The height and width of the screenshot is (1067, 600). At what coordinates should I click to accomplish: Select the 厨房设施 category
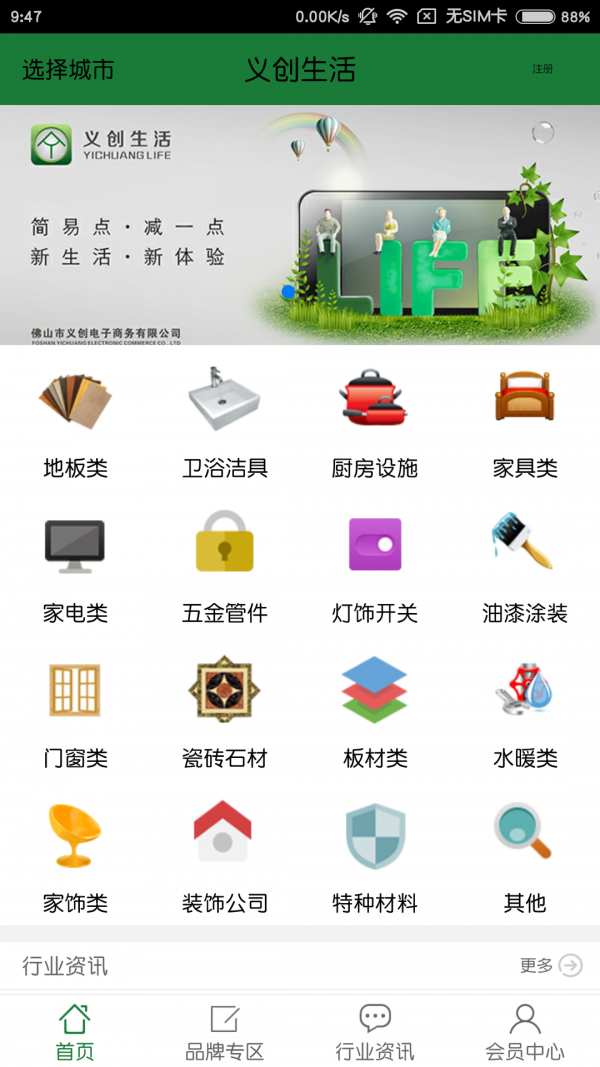click(x=374, y=420)
